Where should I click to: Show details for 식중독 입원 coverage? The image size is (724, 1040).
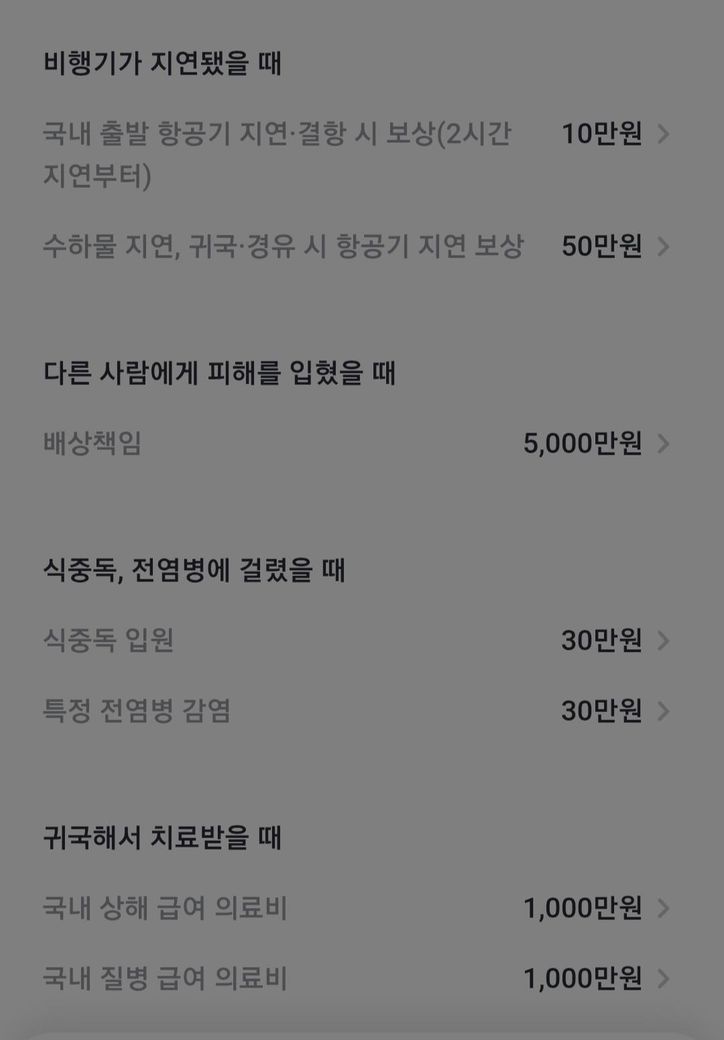(355, 640)
